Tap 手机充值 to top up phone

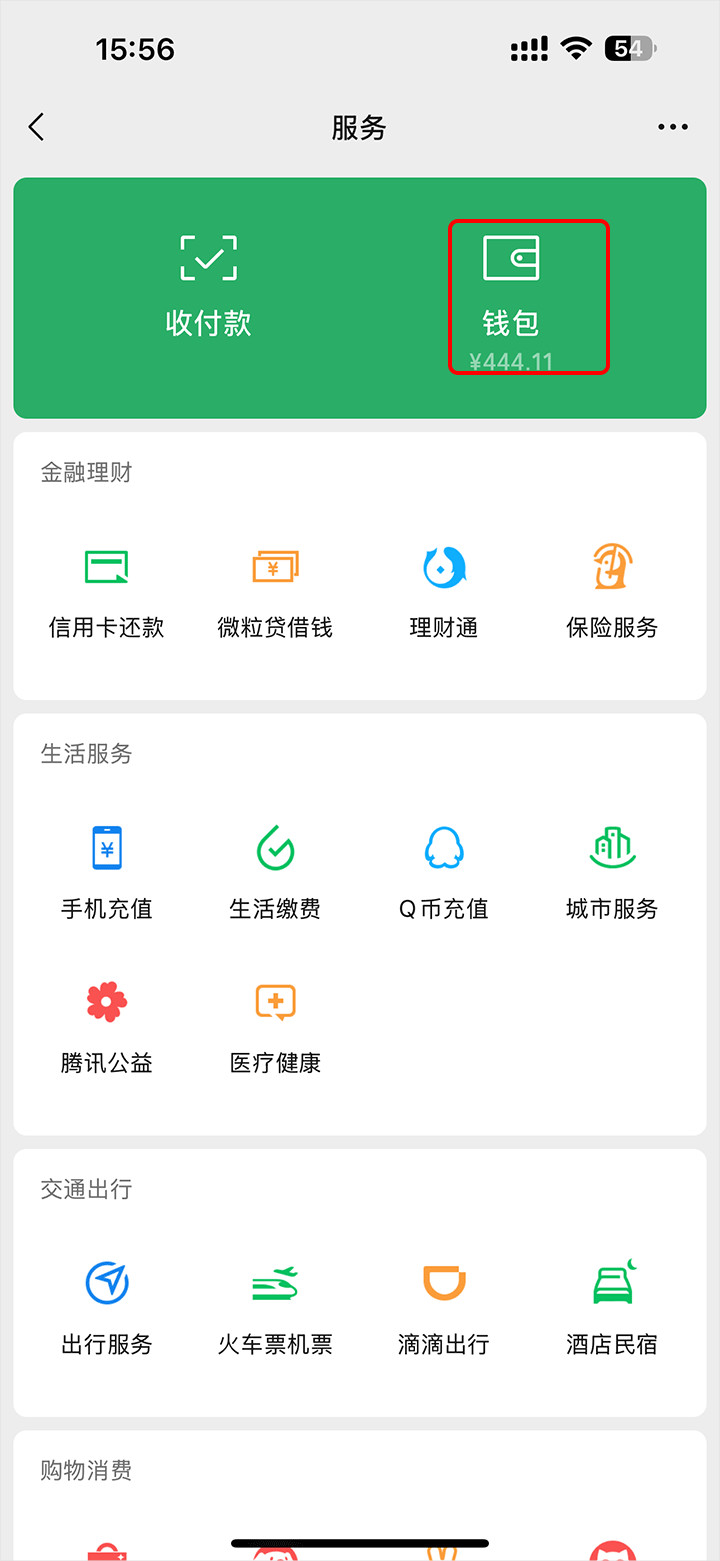tap(106, 872)
